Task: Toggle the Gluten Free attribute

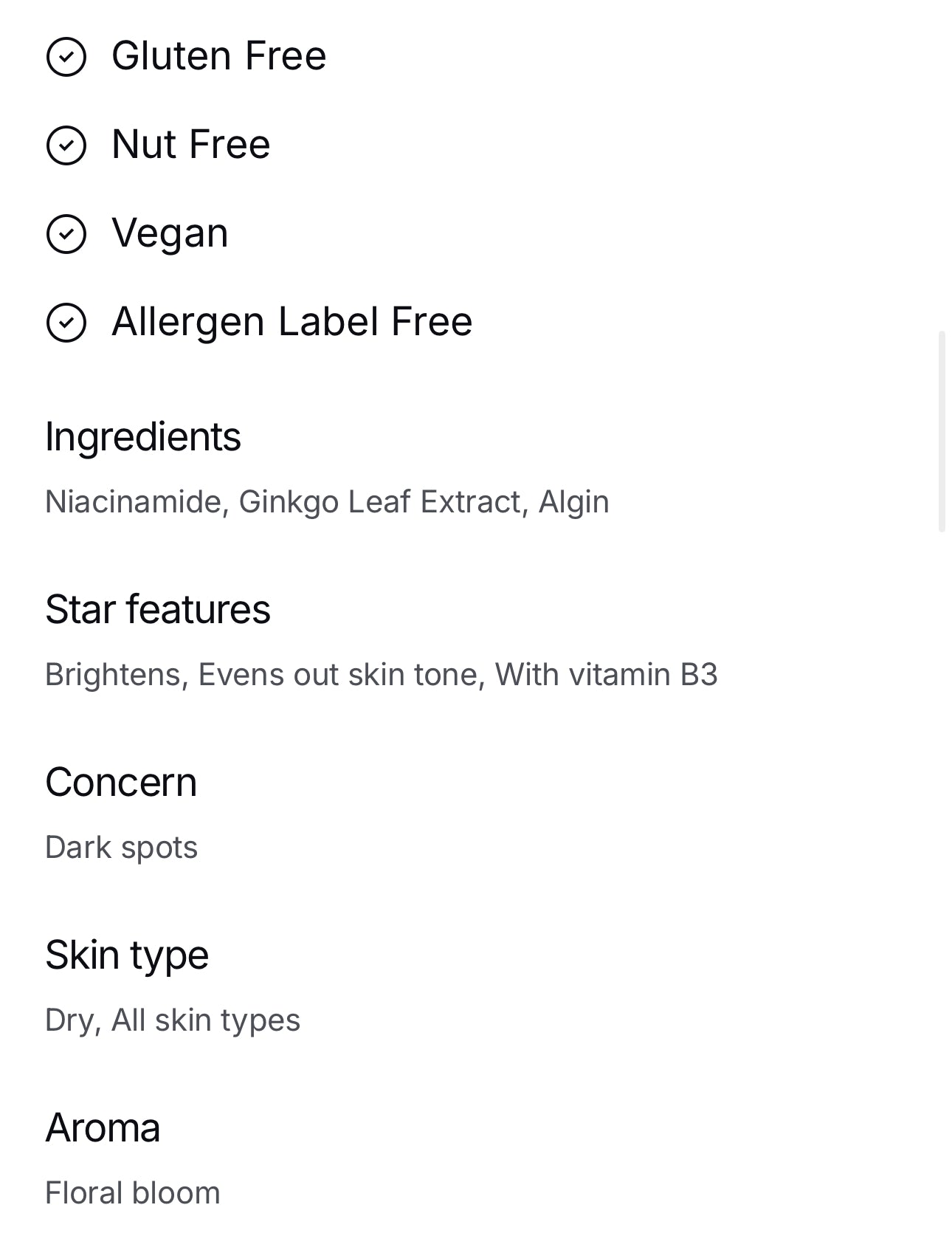Action: click(x=218, y=55)
